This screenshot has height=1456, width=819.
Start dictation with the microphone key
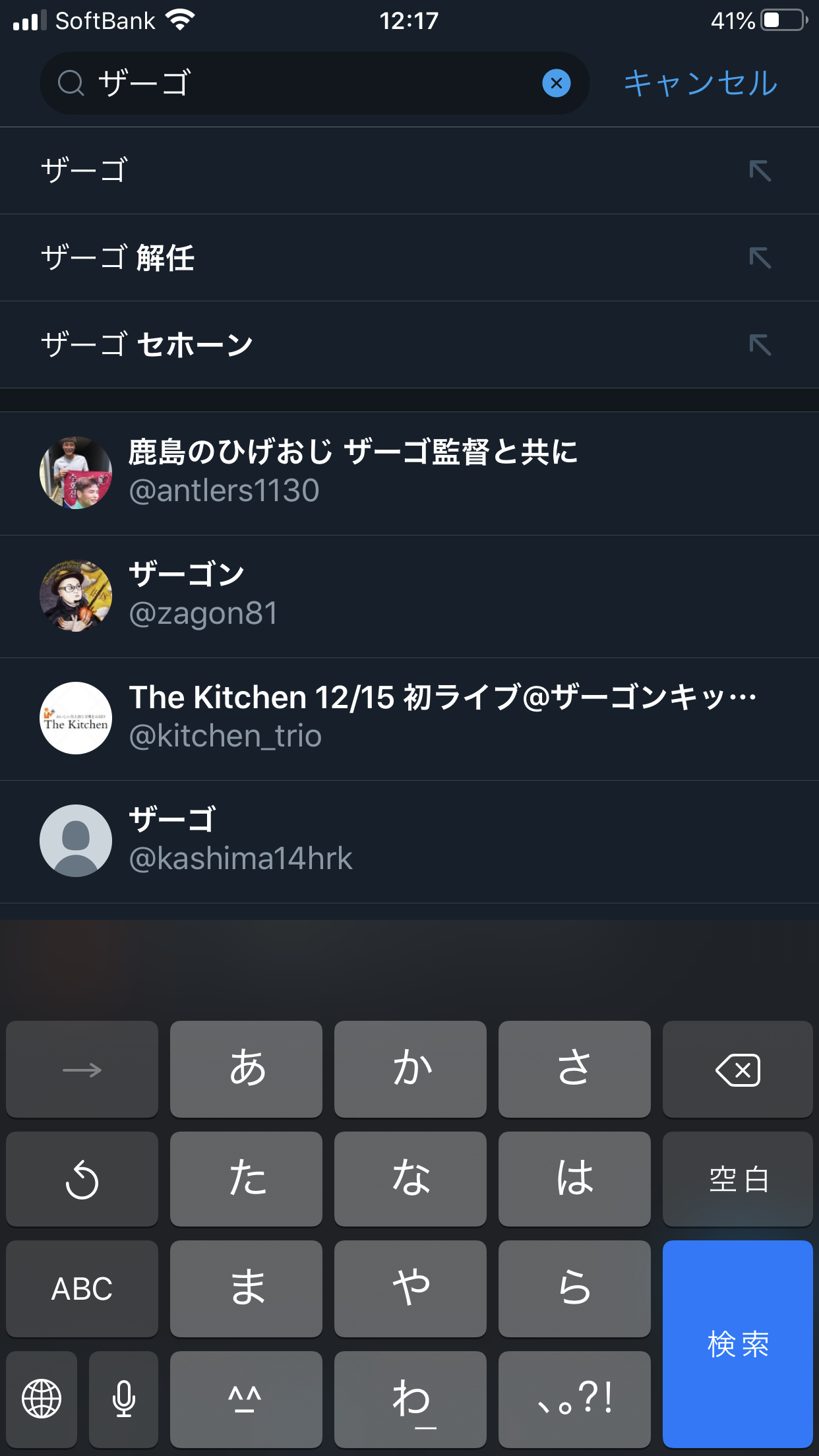click(123, 1399)
